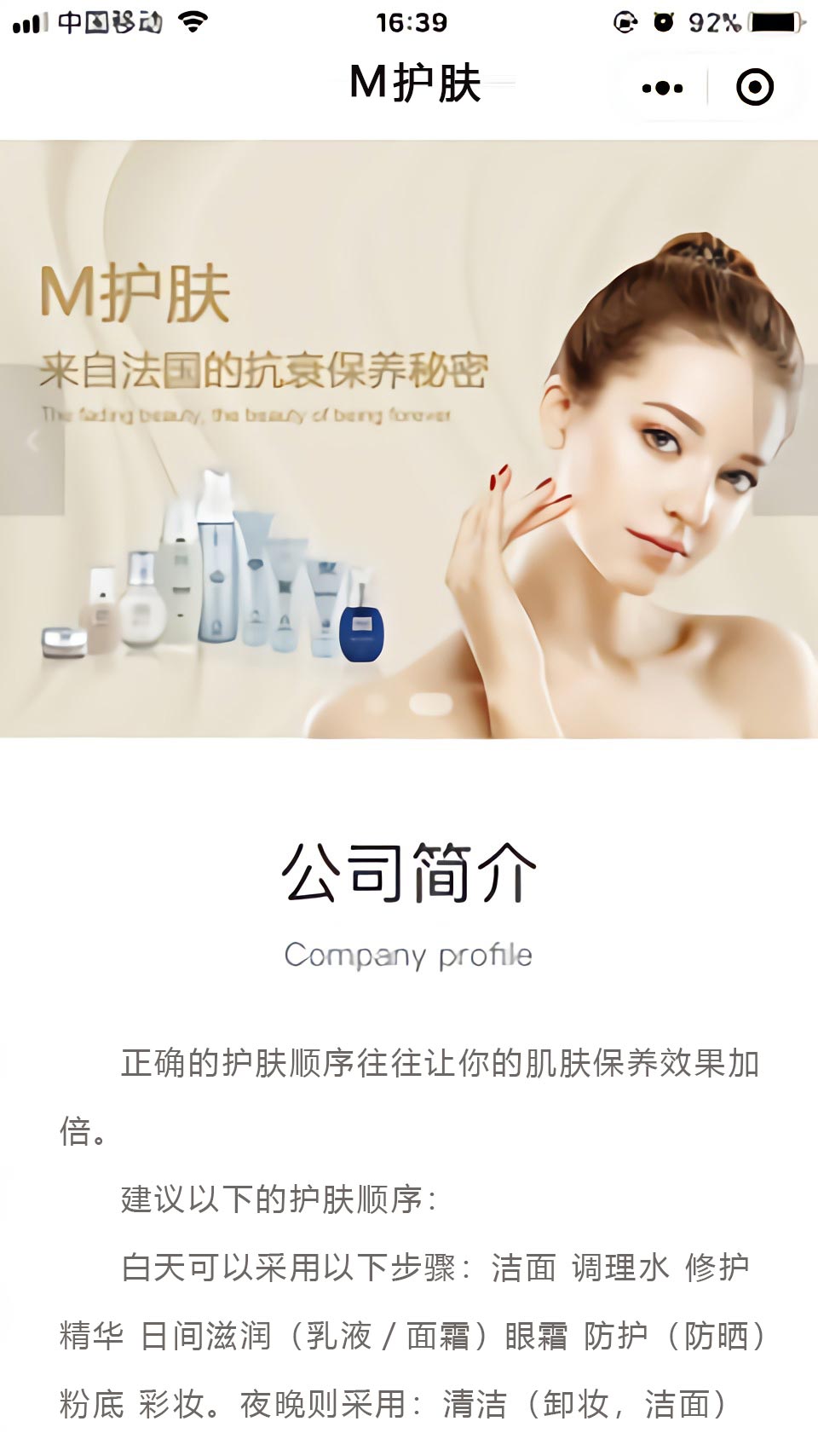
Task: Select the second banner page dot
Action: [430, 704]
